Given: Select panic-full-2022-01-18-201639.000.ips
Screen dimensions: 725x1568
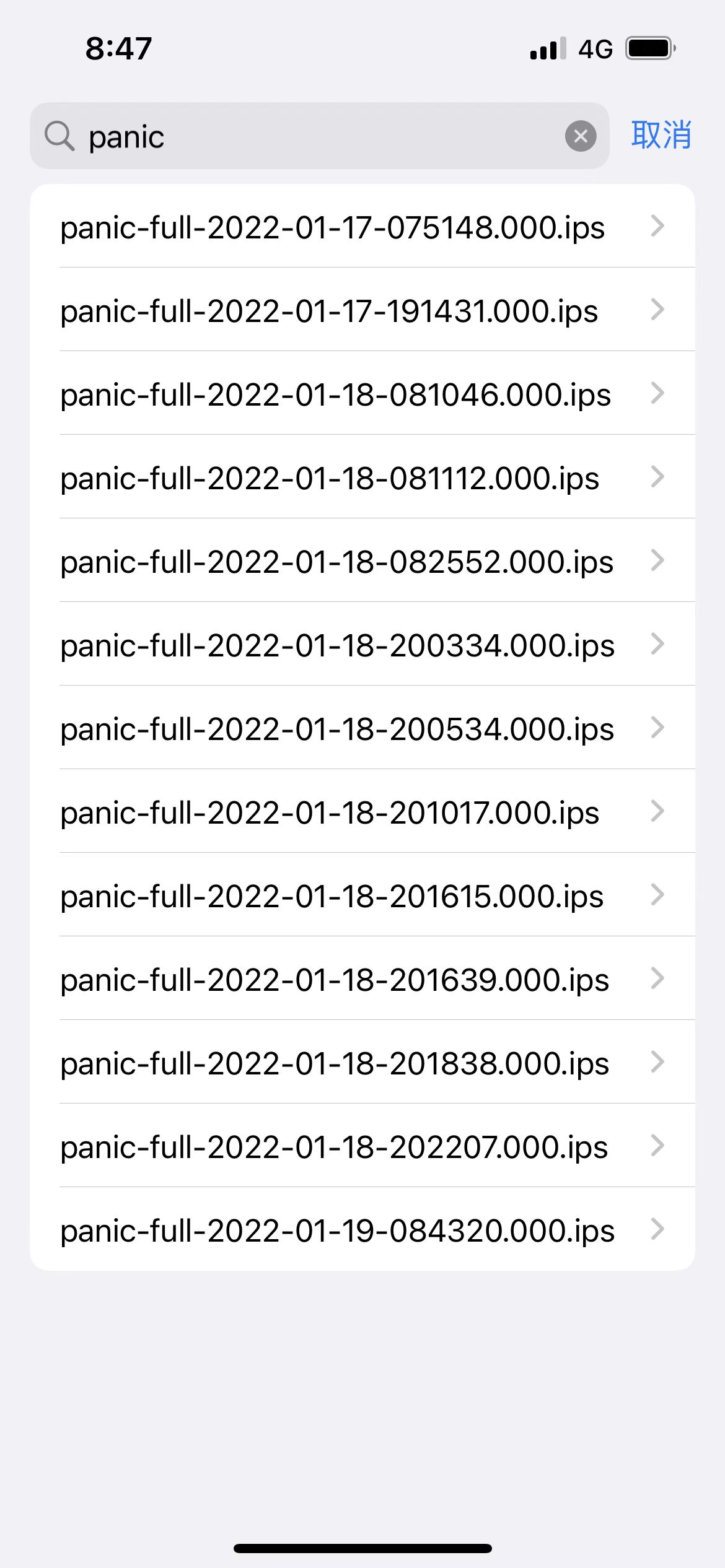Looking at the screenshot, I should 362,979.
